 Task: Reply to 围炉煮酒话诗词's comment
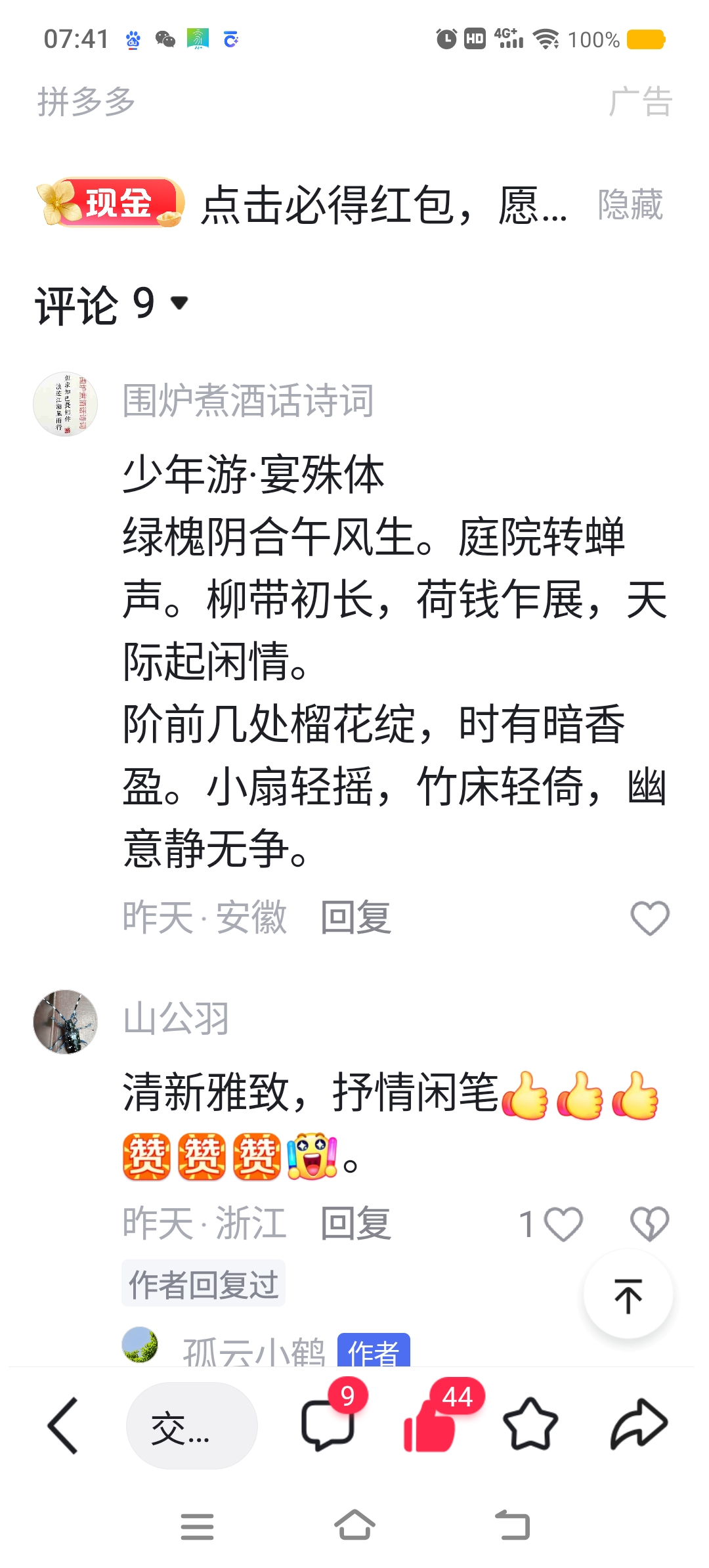coord(356,917)
